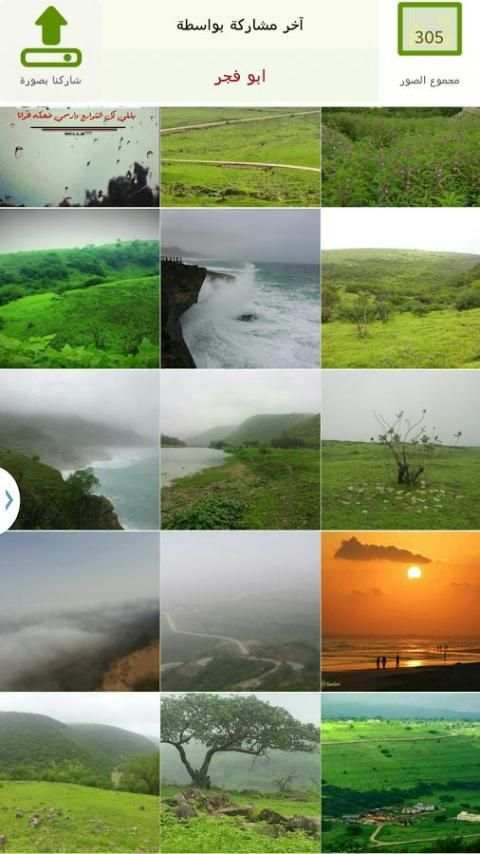
Task: Open the winding road in fog photo
Action: [240, 611]
